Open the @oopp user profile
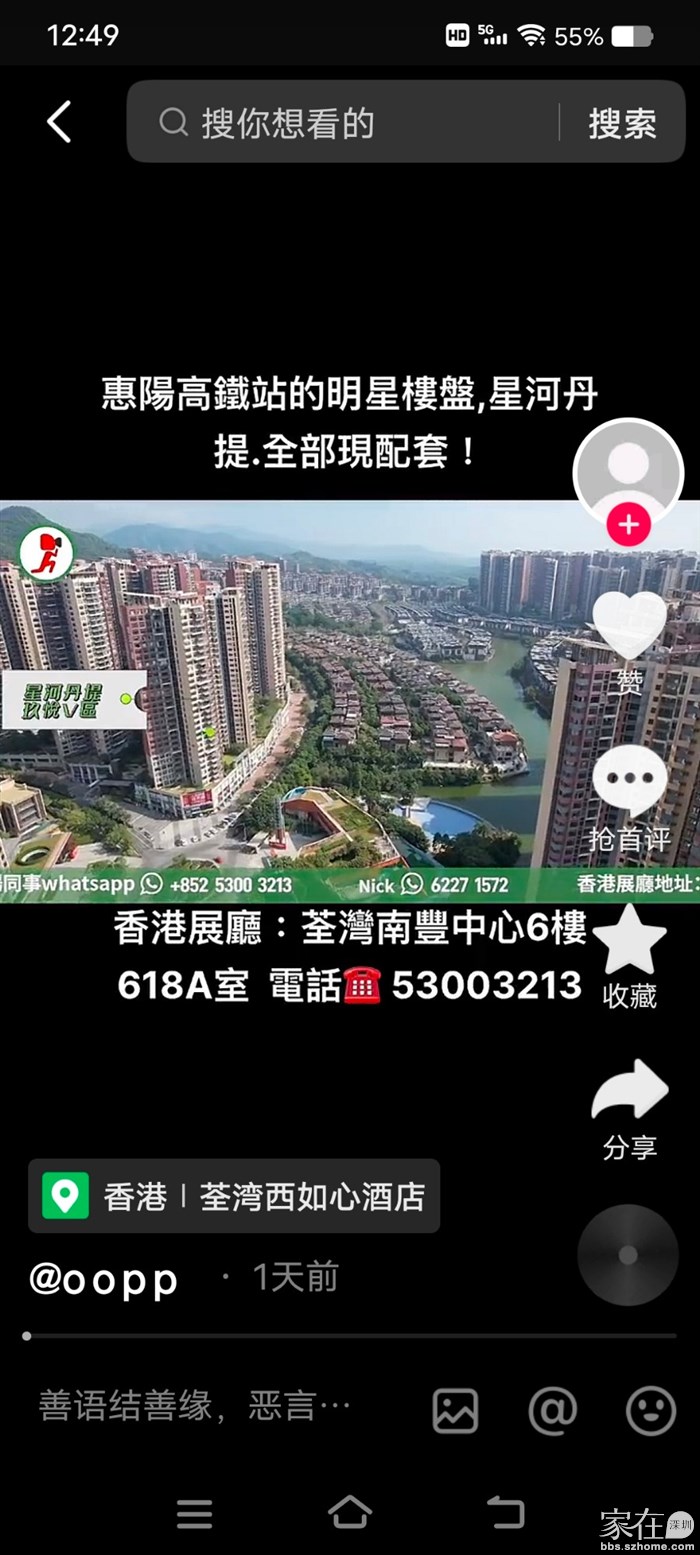 pos(104,1278)
